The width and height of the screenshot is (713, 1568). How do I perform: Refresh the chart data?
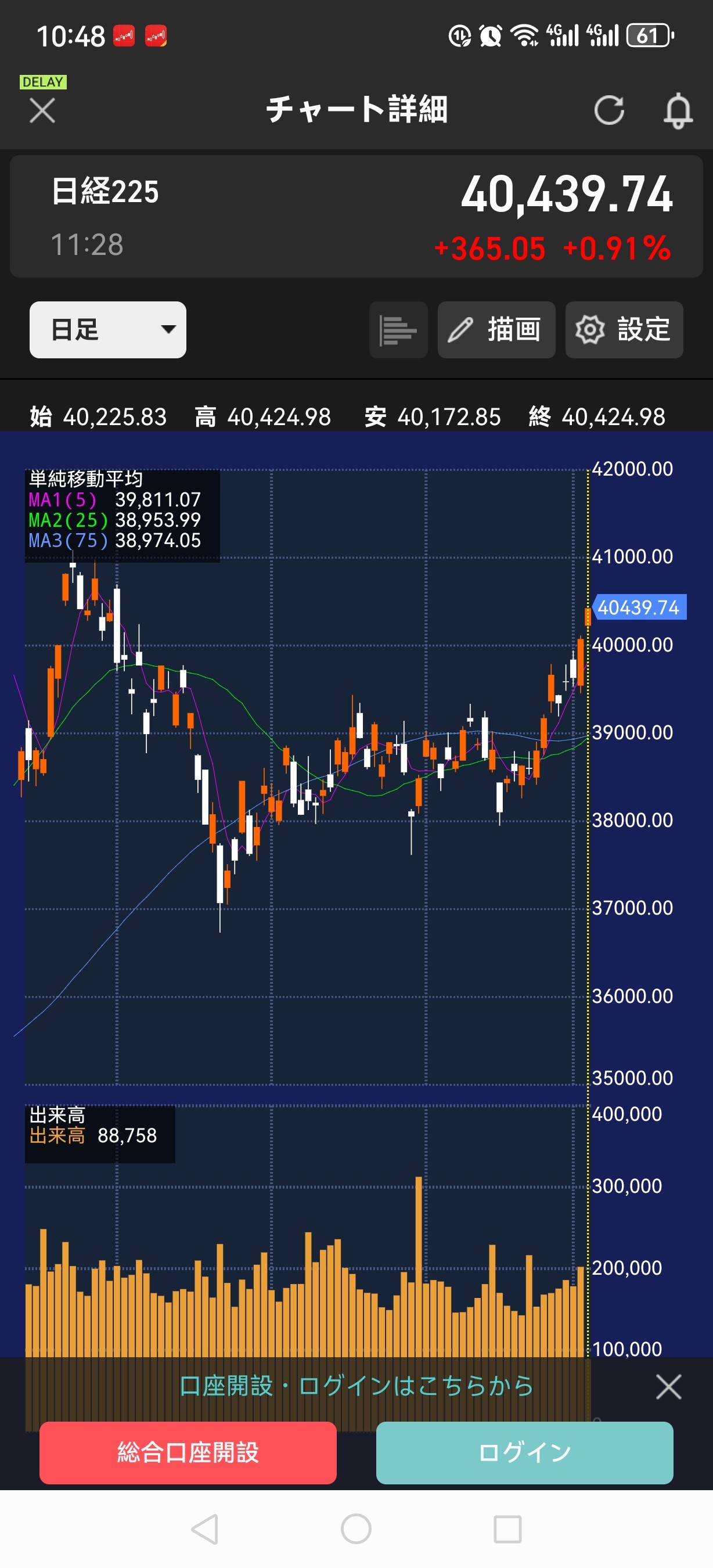609,111
